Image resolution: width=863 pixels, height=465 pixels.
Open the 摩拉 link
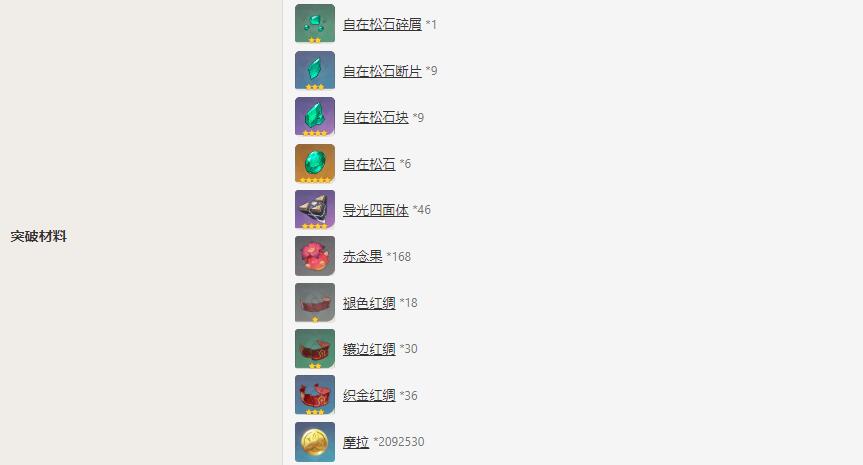[x=355, y=442]
